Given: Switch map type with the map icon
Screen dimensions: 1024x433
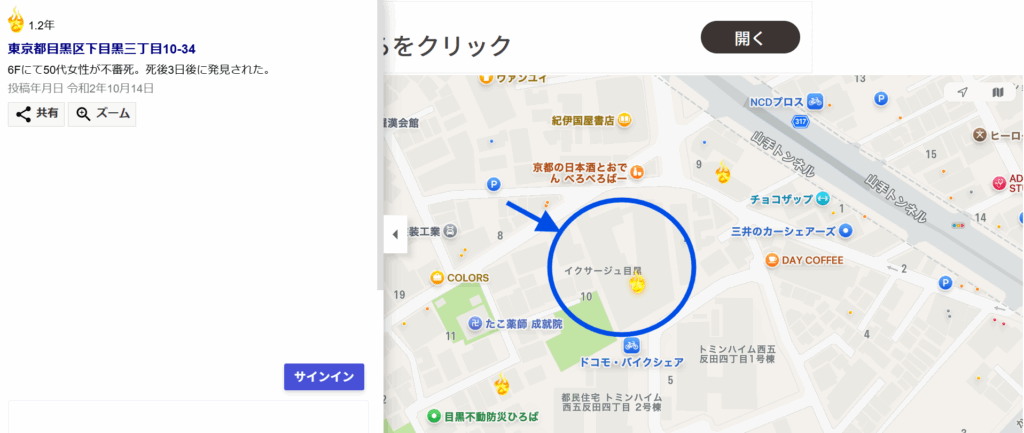Looking at the screenshot, I should click(x=997, y=92).
